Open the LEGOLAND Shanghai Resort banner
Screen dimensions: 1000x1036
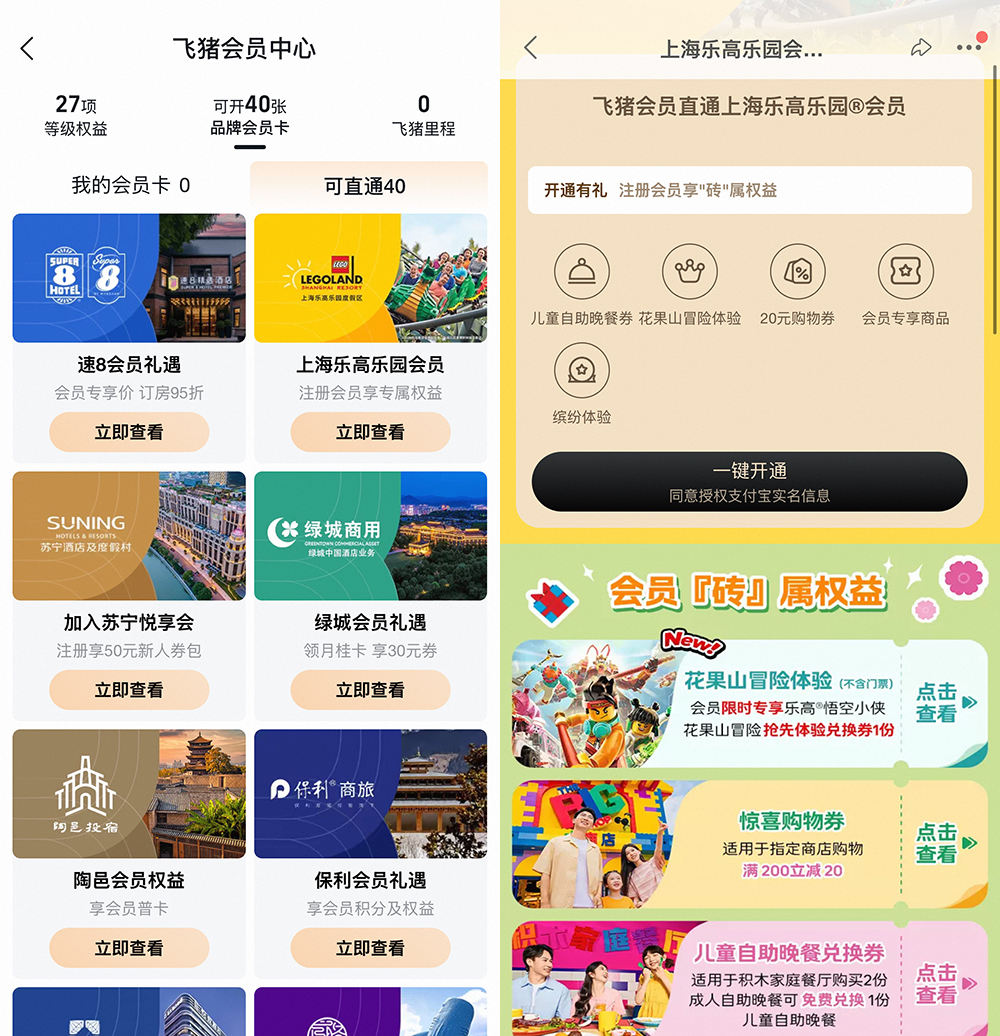click(x=370, y=277)
